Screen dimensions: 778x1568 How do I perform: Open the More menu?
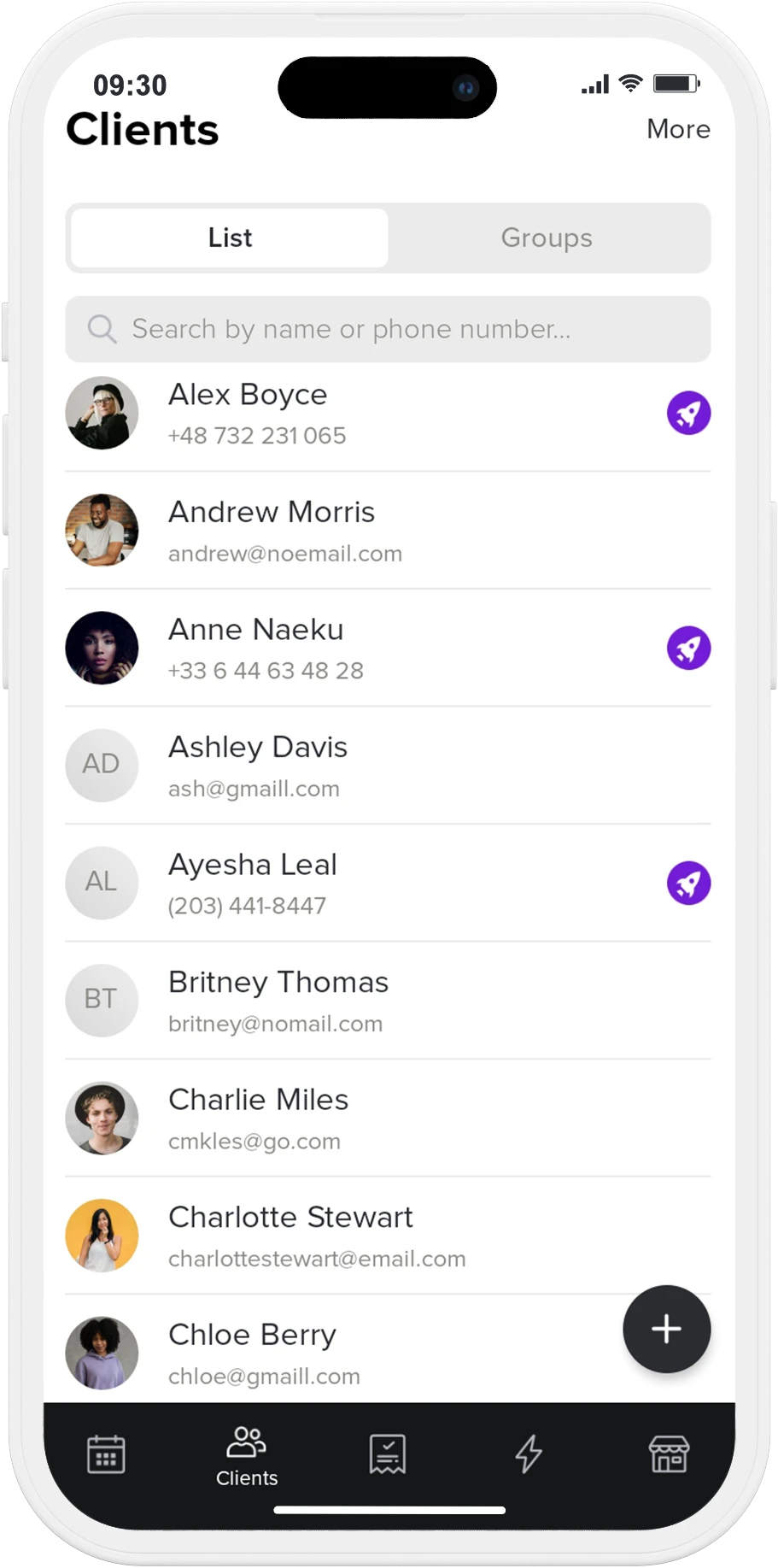677,129
